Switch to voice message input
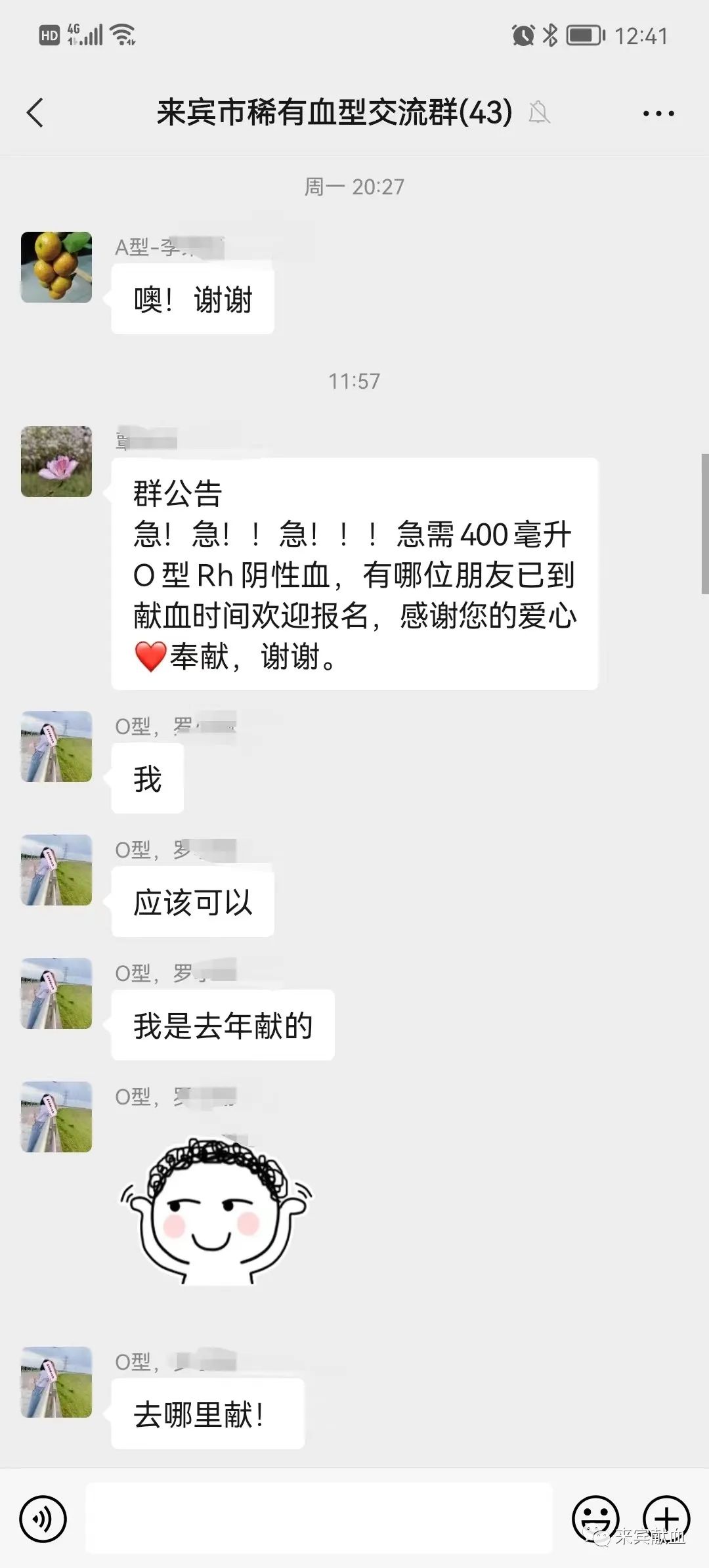709x1568 pixels. 43,1519
